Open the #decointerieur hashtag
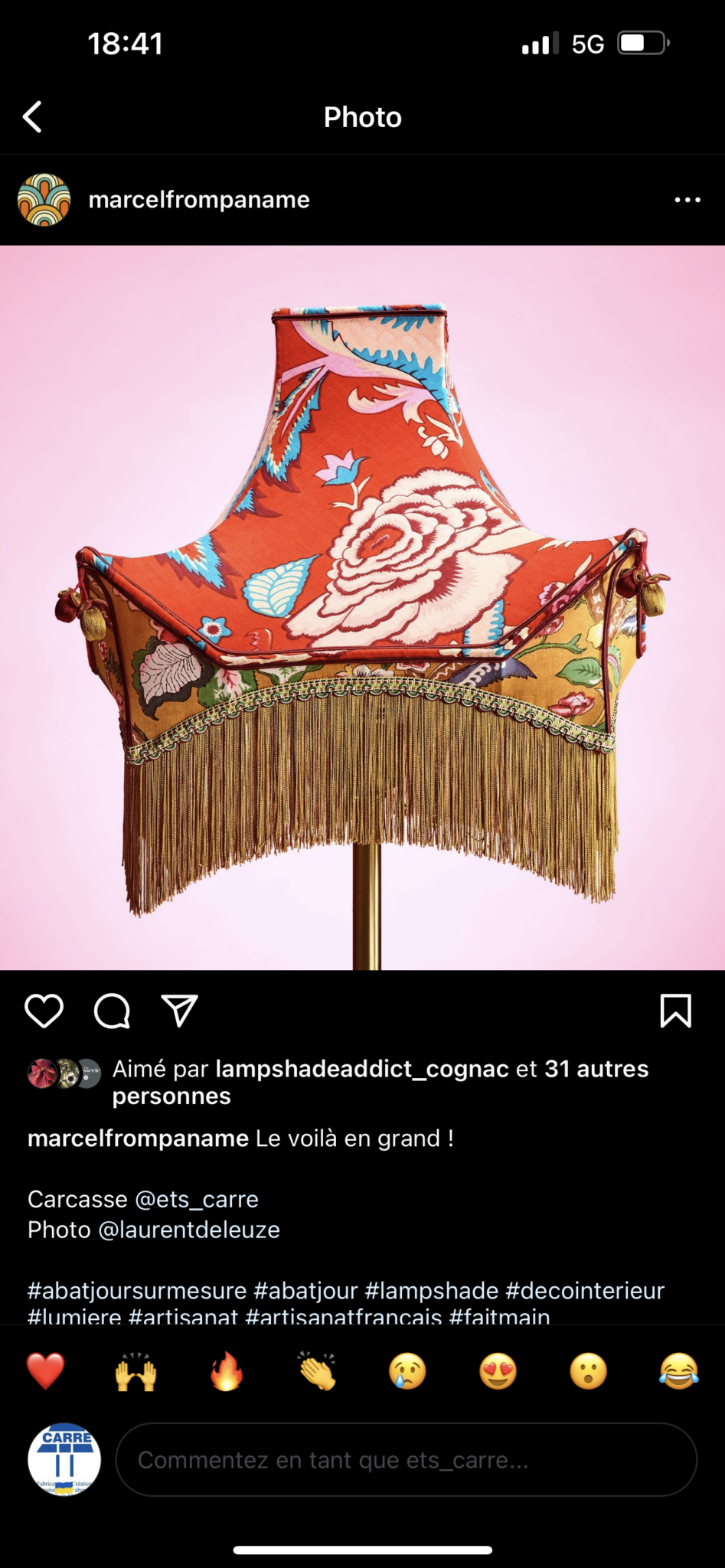 pyautogui.click(x=585, y=1291)
